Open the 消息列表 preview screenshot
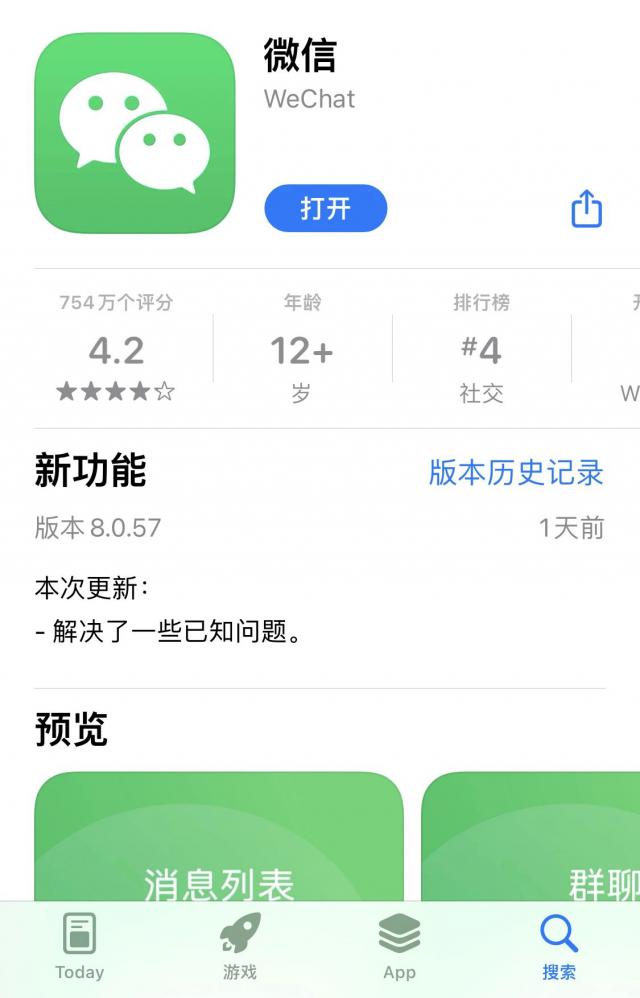Screen dimensions: 640x998 (x=219, y=838)
